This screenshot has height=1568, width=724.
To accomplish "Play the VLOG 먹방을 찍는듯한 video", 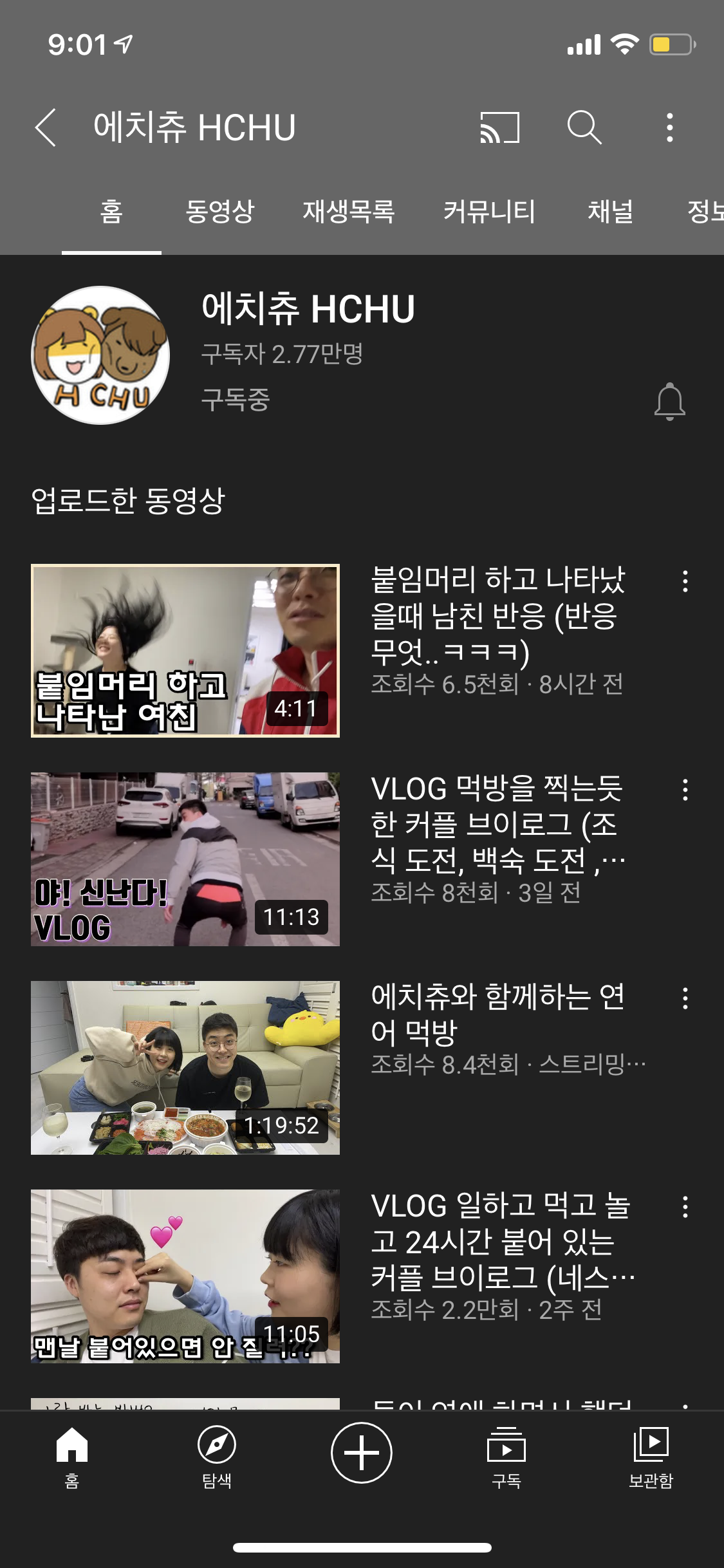I will tap(185, 859).
